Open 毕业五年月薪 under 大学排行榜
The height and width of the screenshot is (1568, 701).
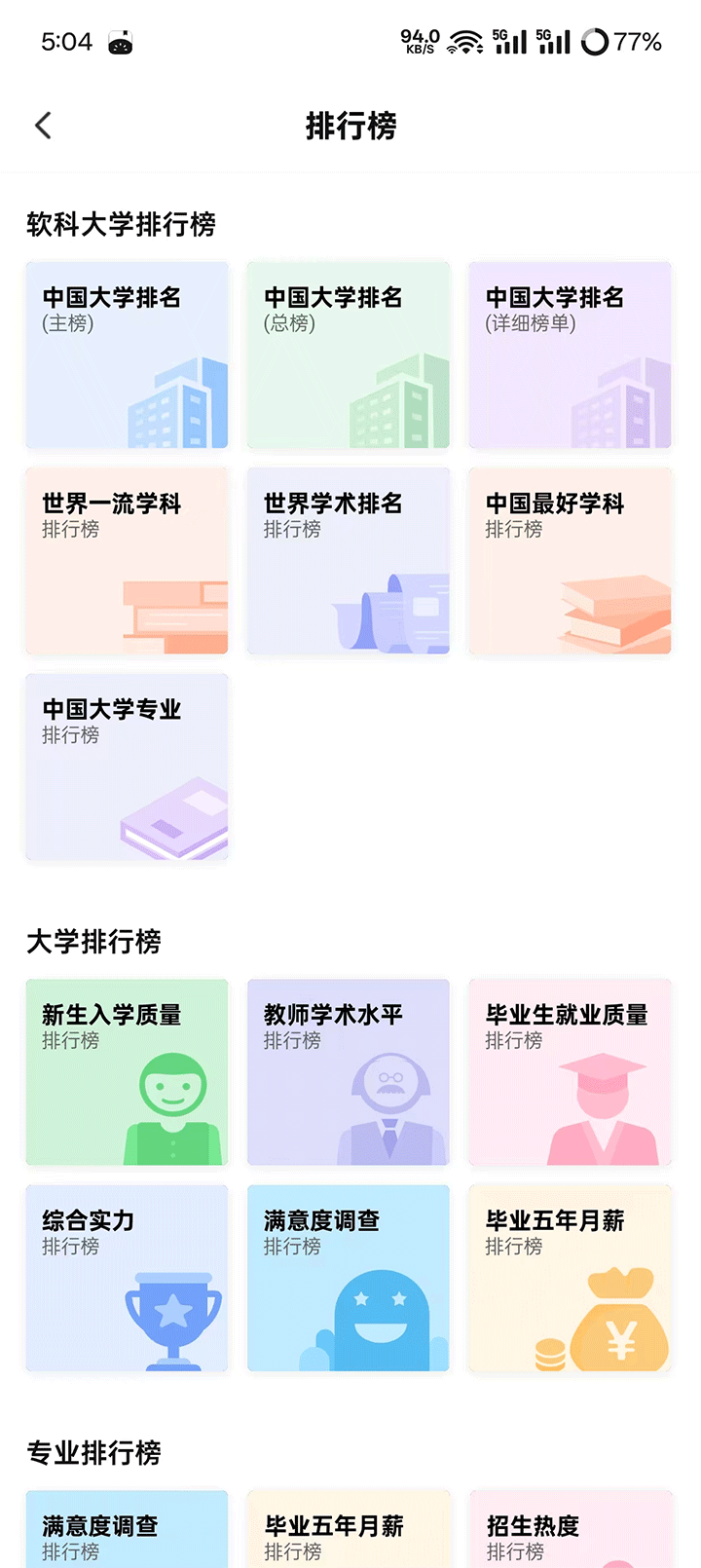pos(571,1278)
